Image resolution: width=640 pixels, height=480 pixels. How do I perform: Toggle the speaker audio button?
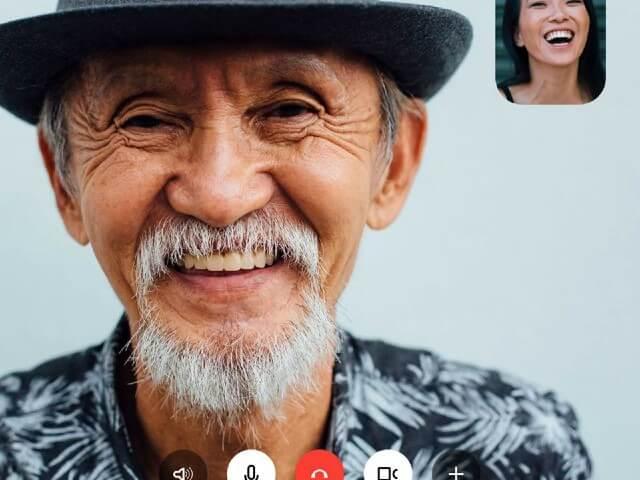tap(183, 471)
